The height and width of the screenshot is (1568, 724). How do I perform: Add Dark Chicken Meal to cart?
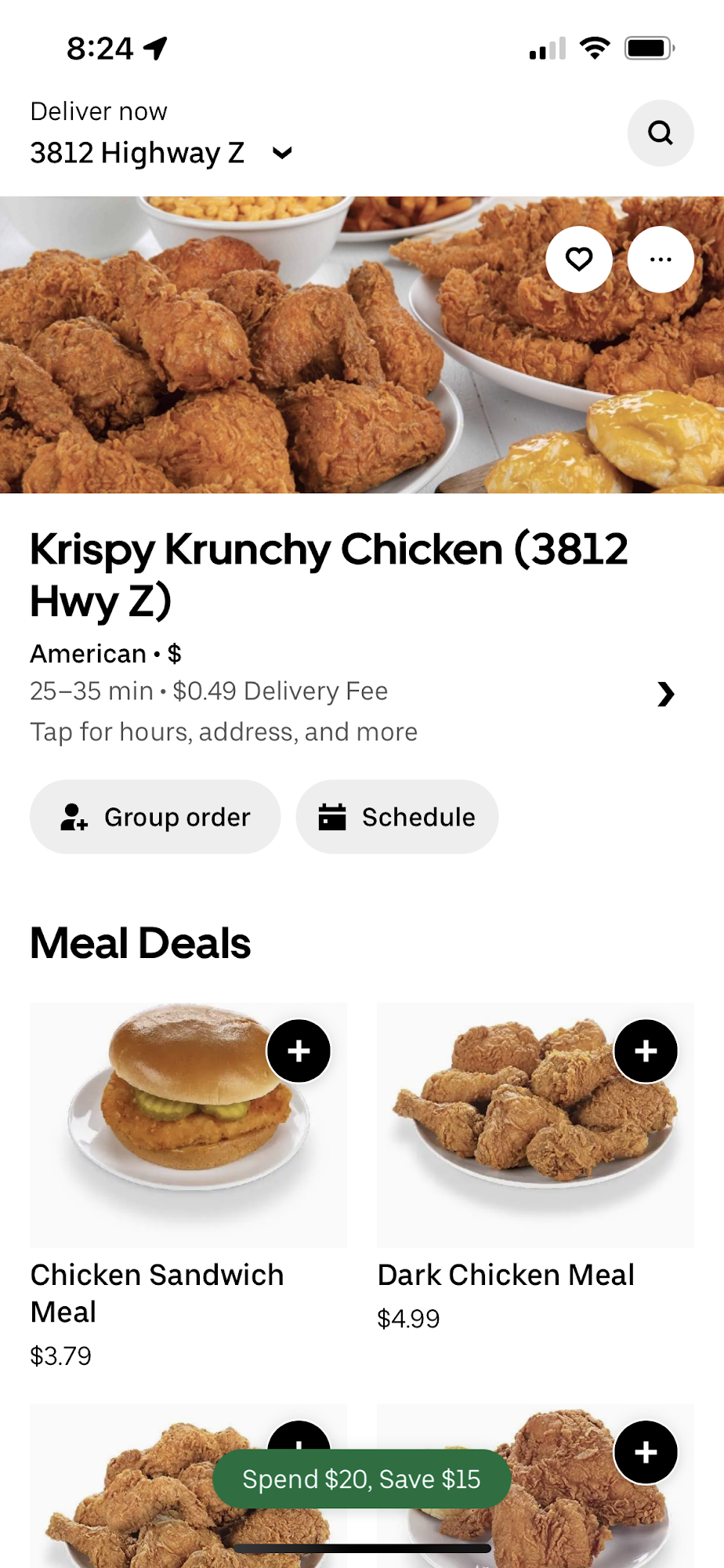pos(646,1051)
